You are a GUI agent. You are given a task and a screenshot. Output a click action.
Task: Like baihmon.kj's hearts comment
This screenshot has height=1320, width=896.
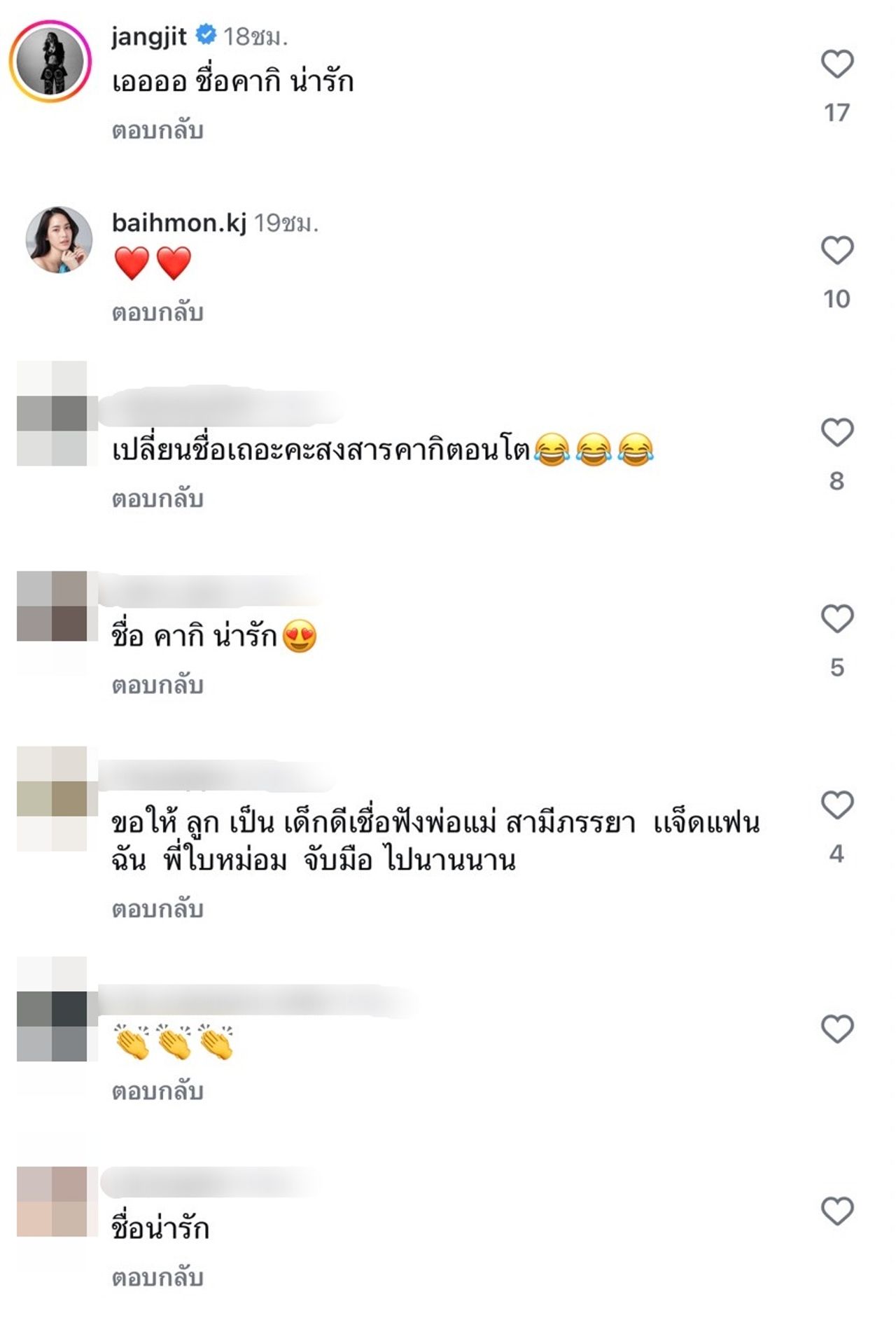(x=836, y=251)
